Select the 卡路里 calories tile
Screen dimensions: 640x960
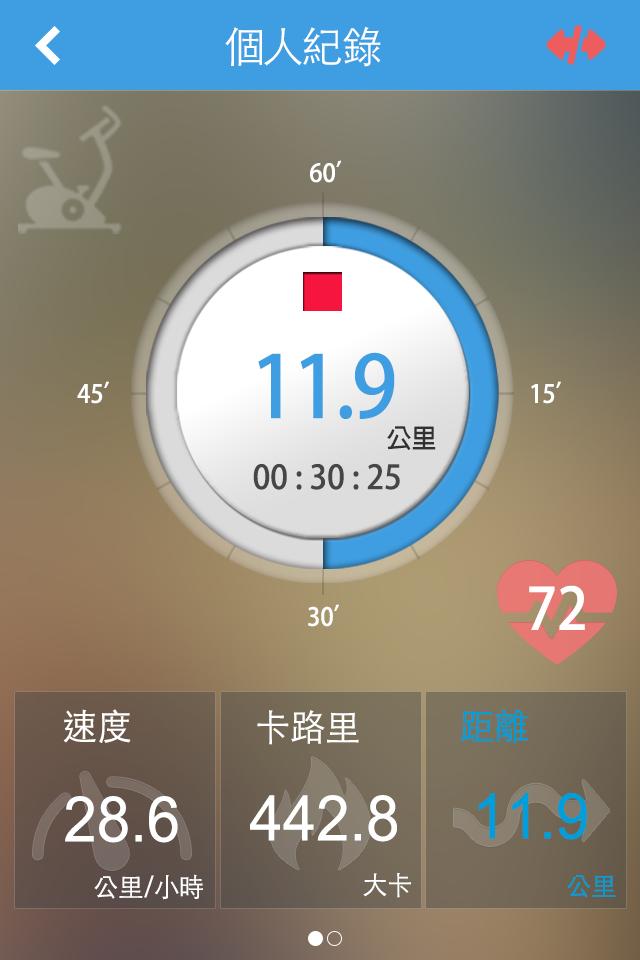321,800
